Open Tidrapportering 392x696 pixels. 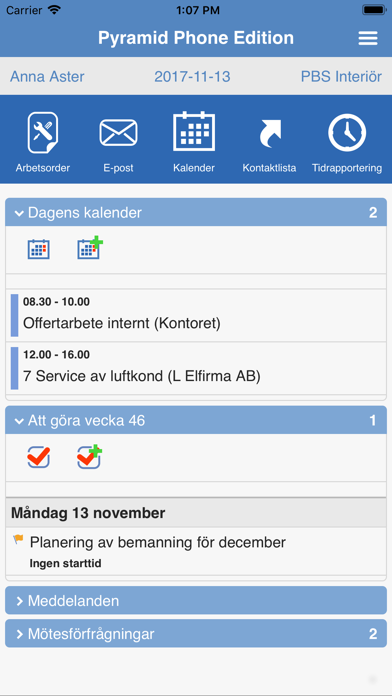click(347, 142)
